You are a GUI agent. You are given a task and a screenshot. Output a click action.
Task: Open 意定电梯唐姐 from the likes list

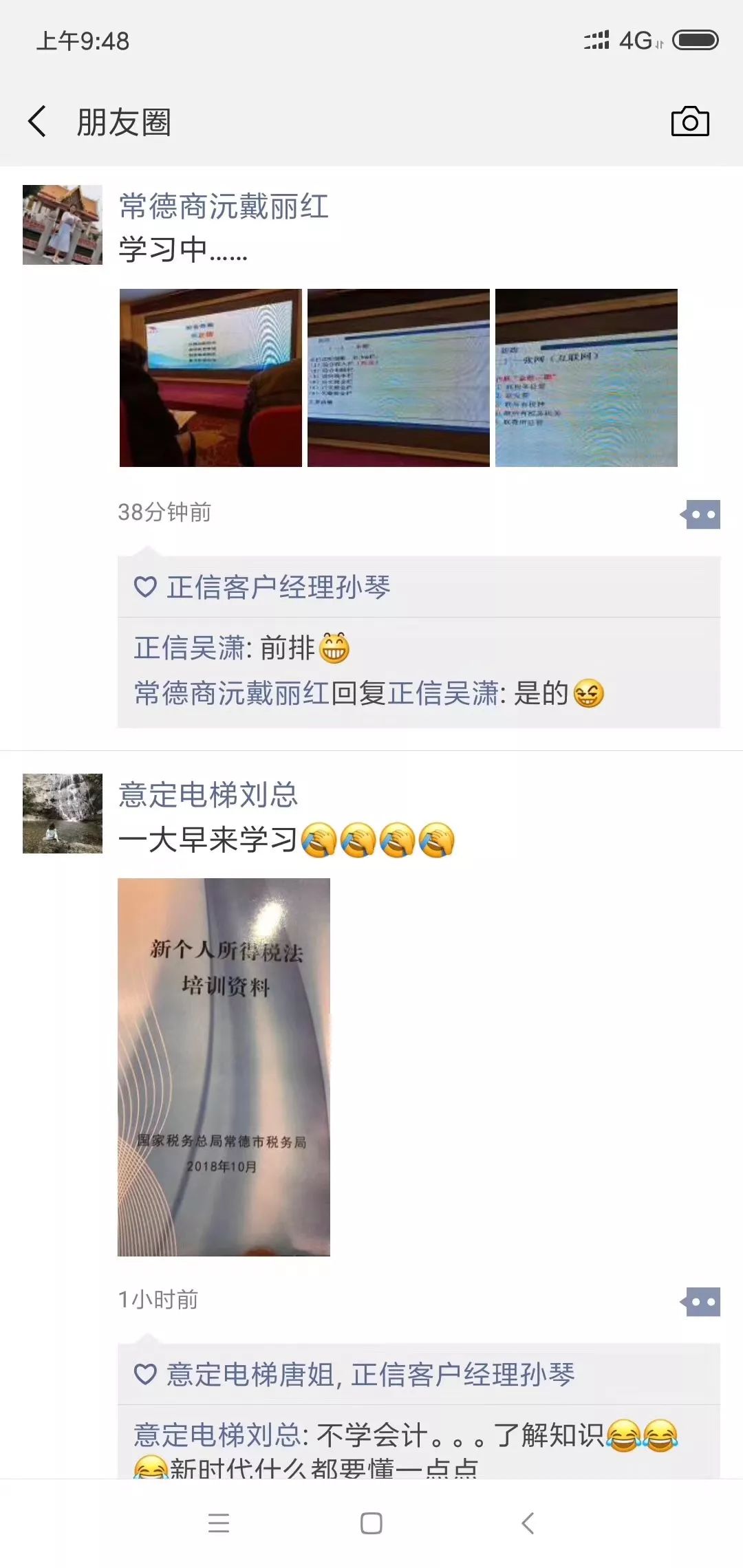(x=250, y=1375)
